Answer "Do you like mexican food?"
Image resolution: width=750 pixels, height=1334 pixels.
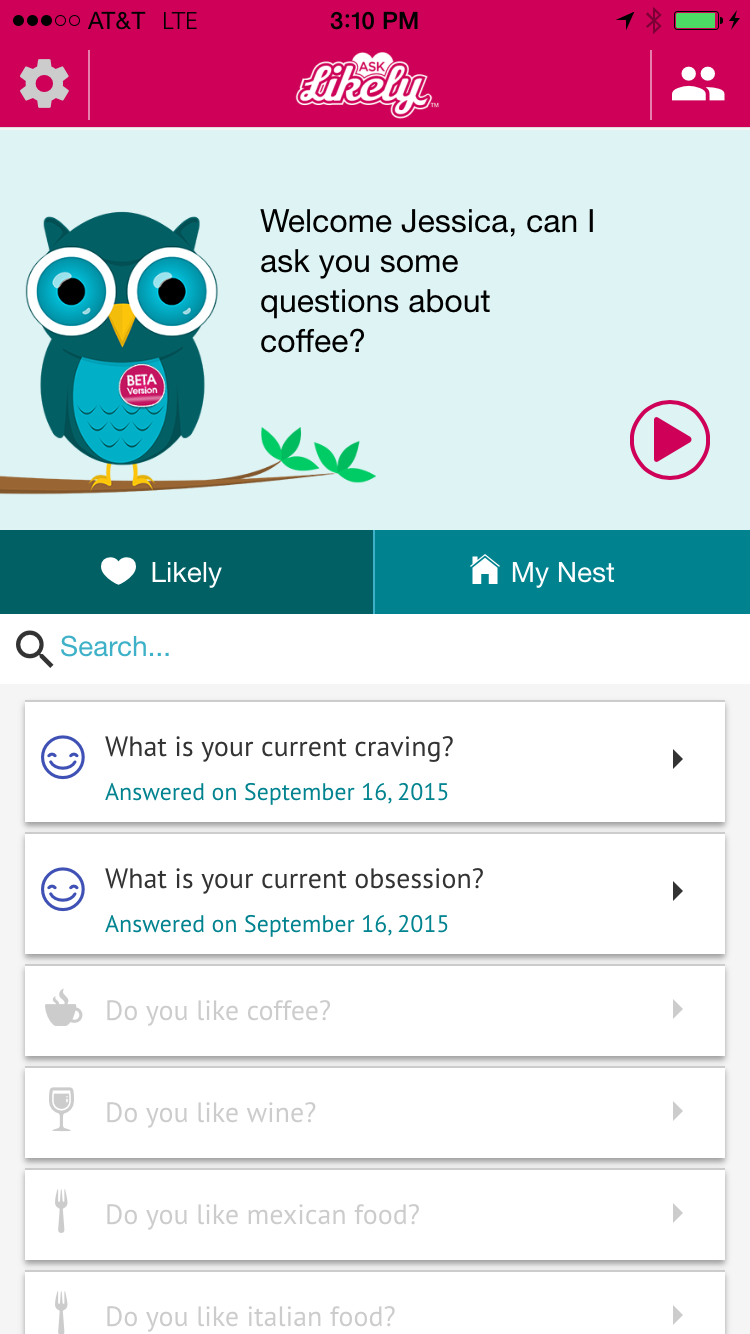pos(375,1214)
